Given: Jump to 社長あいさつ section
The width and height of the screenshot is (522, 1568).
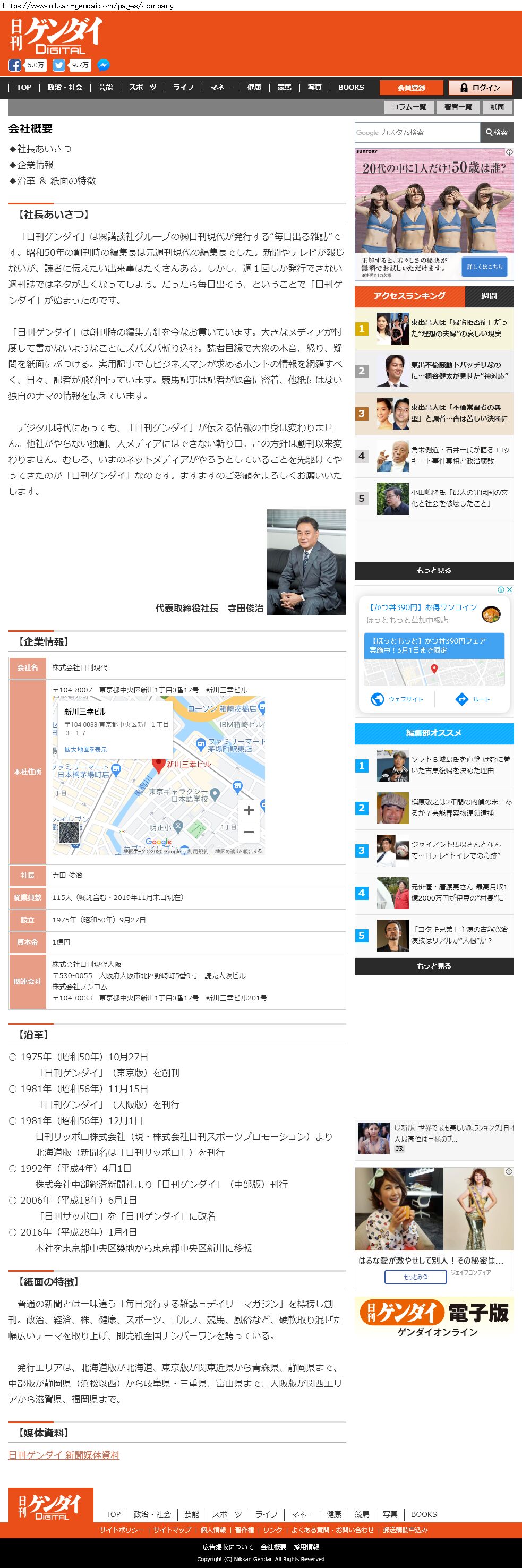Looking at the screenshot, I should click(44, 149).
